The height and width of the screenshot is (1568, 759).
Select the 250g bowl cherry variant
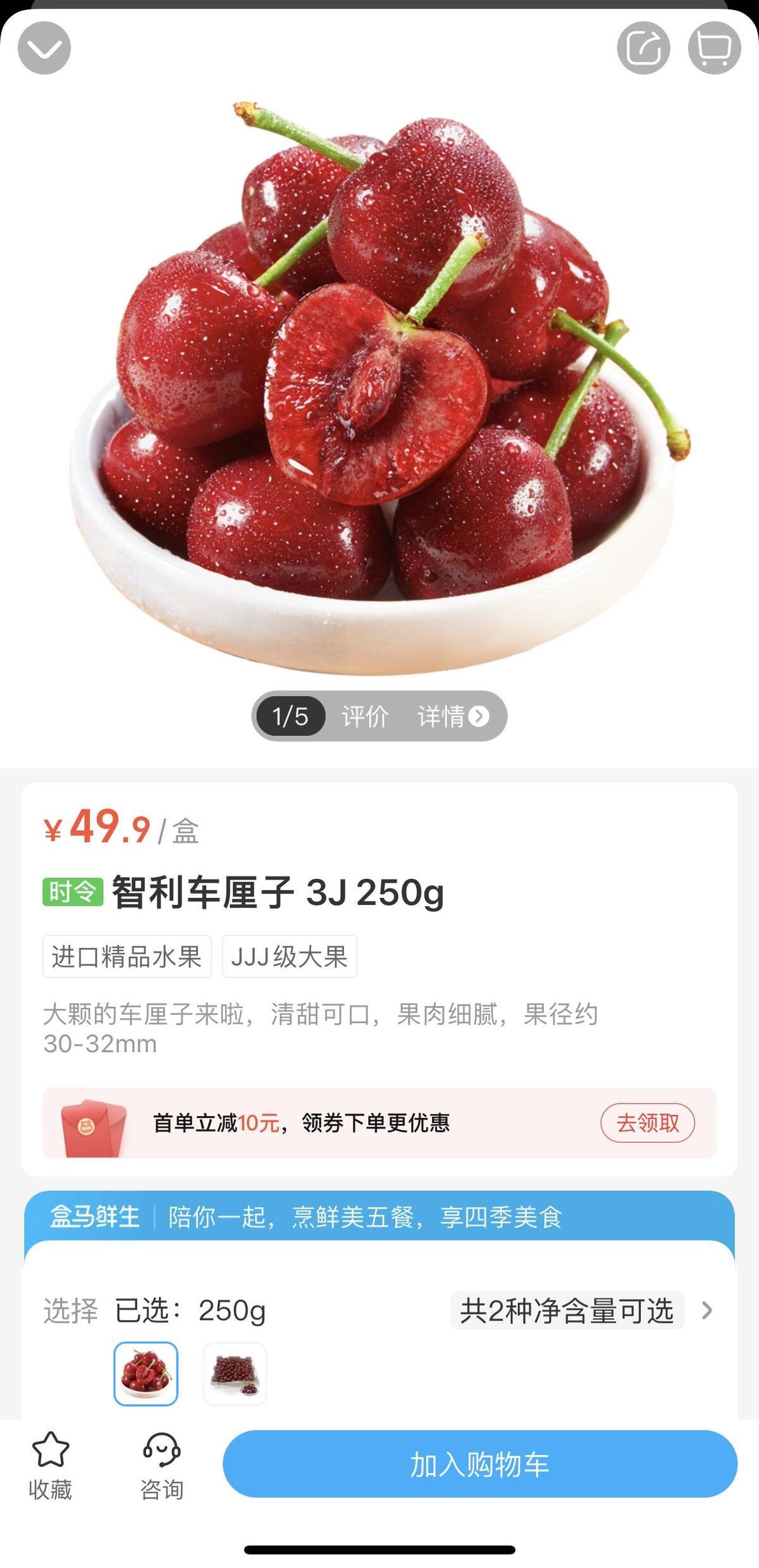[145, 1373]
